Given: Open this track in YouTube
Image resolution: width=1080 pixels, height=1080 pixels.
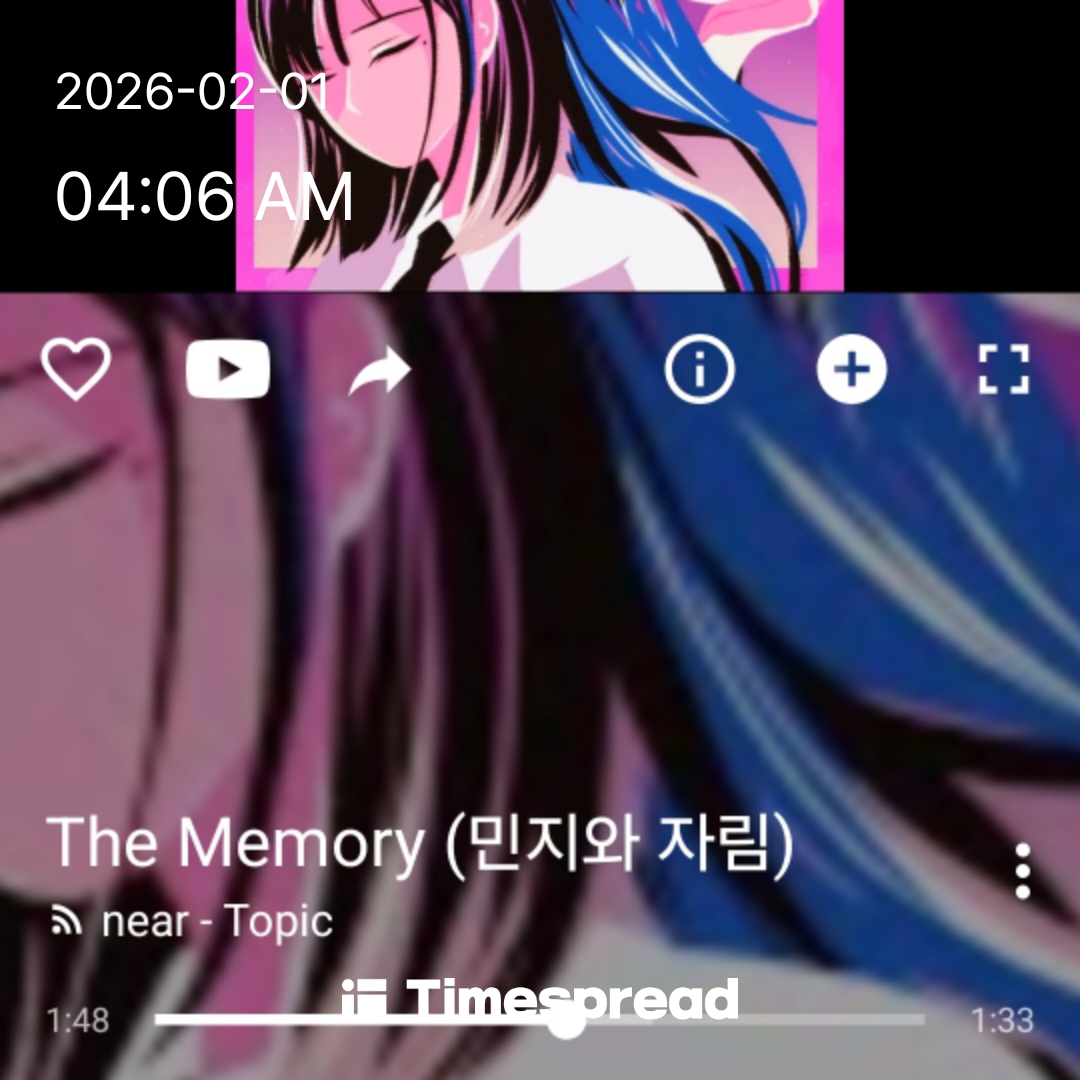Looking at the screenshot, I should (x=228, y=370).
